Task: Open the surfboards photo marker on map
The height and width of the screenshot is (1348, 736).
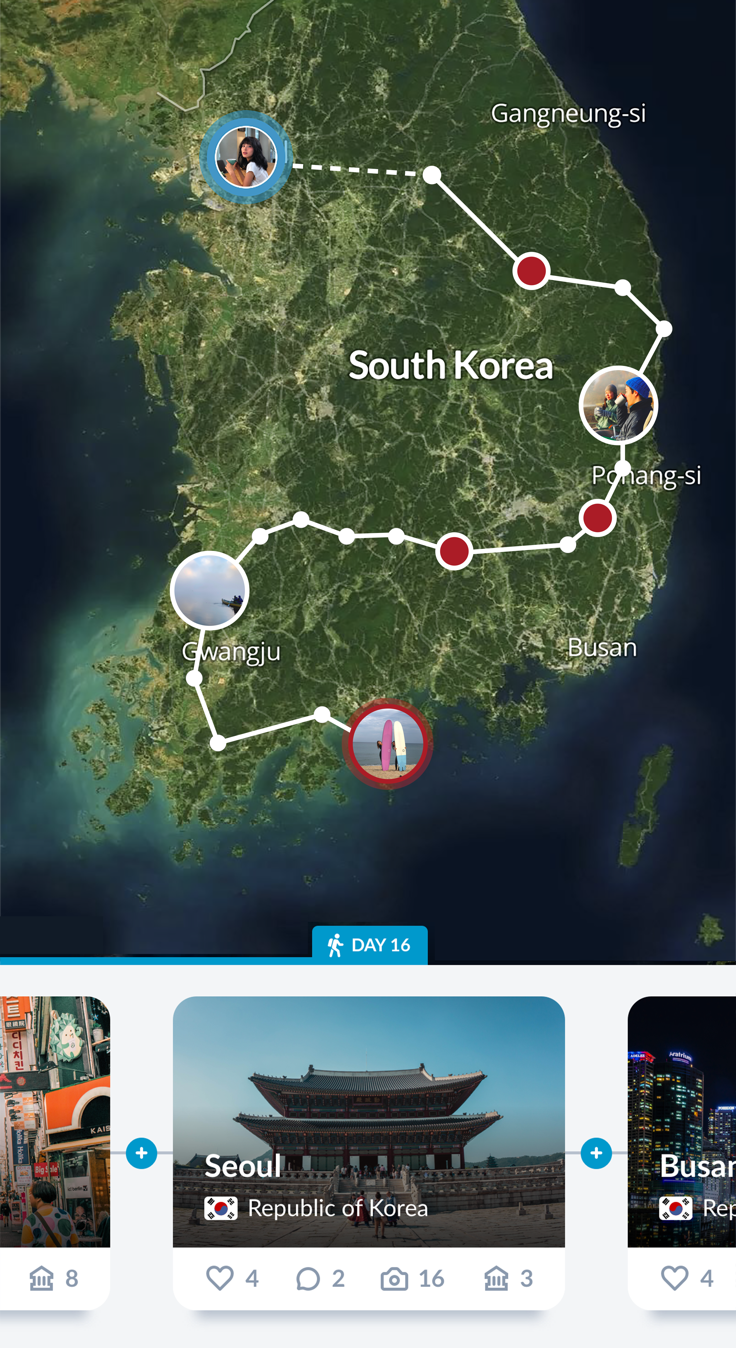Action: pyautogui.click(x=388, y=744)
